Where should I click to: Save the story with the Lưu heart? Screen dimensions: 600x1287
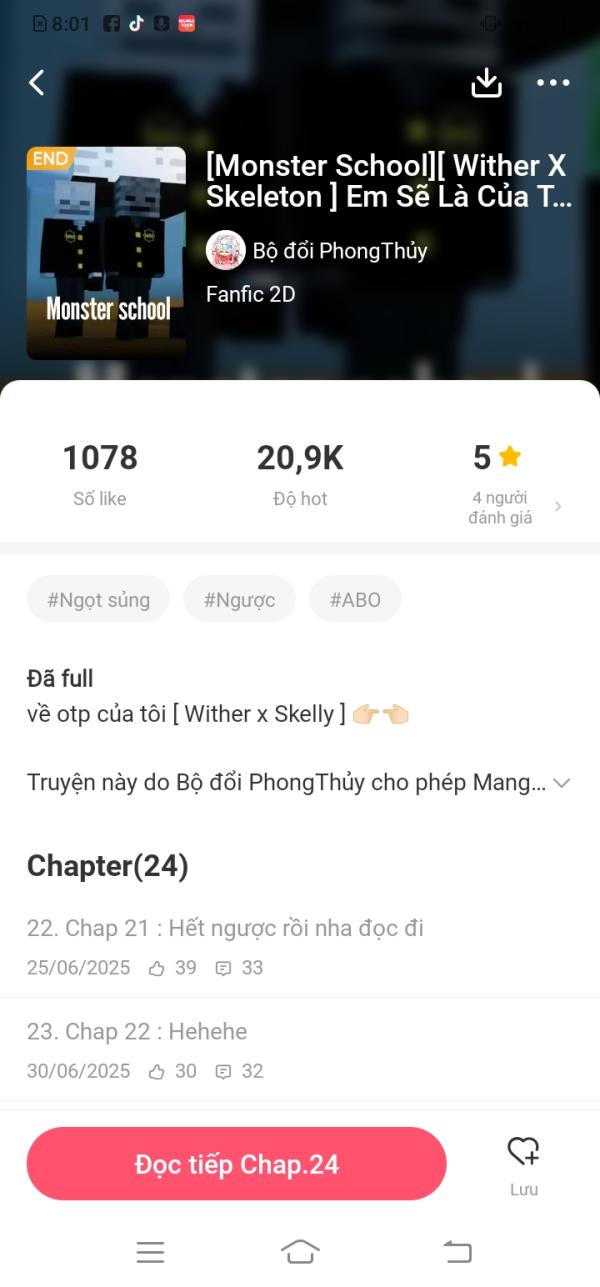[x=523, y=1163]
